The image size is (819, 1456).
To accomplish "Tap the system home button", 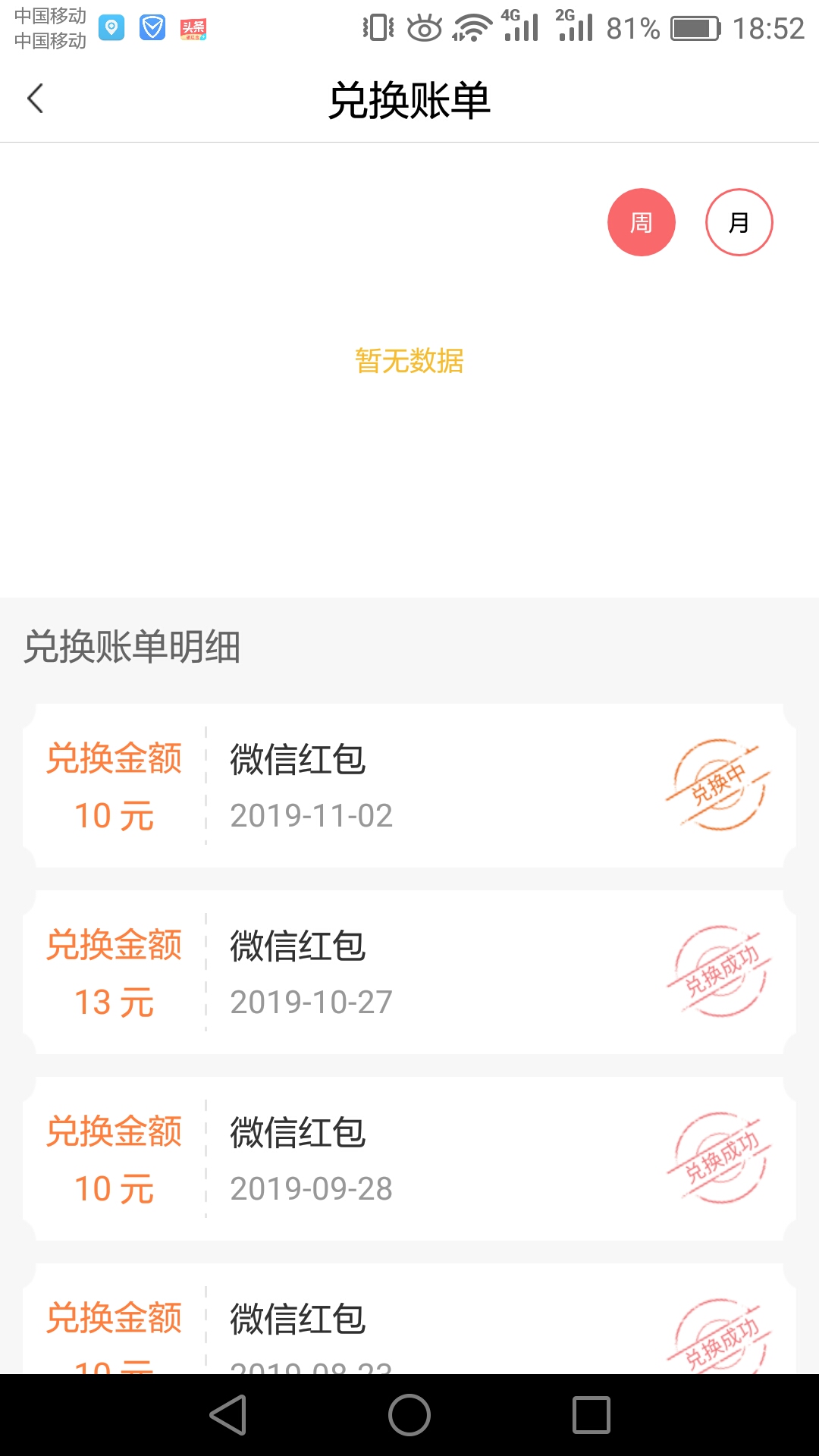I will [409, 1415].
